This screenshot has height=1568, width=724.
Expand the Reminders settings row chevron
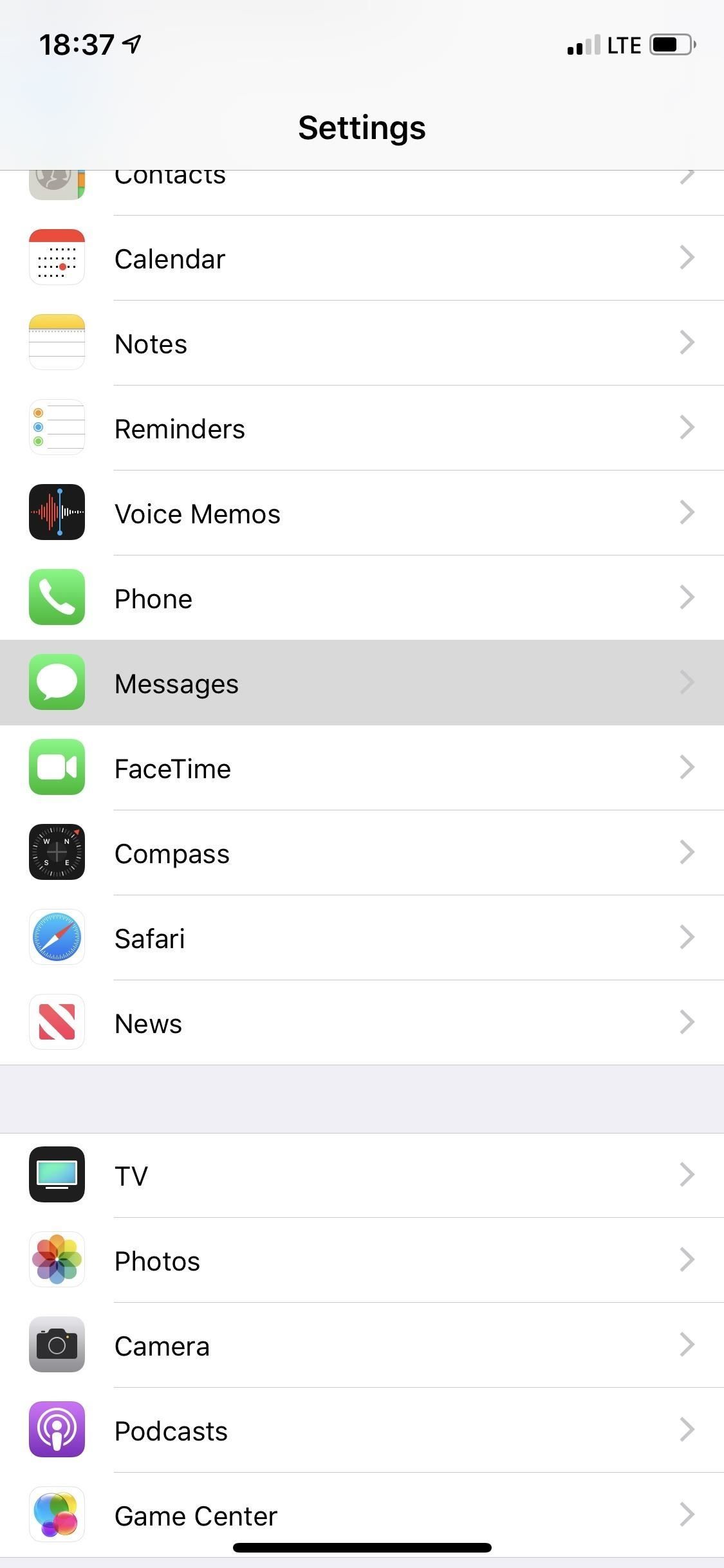click(687, 427)
